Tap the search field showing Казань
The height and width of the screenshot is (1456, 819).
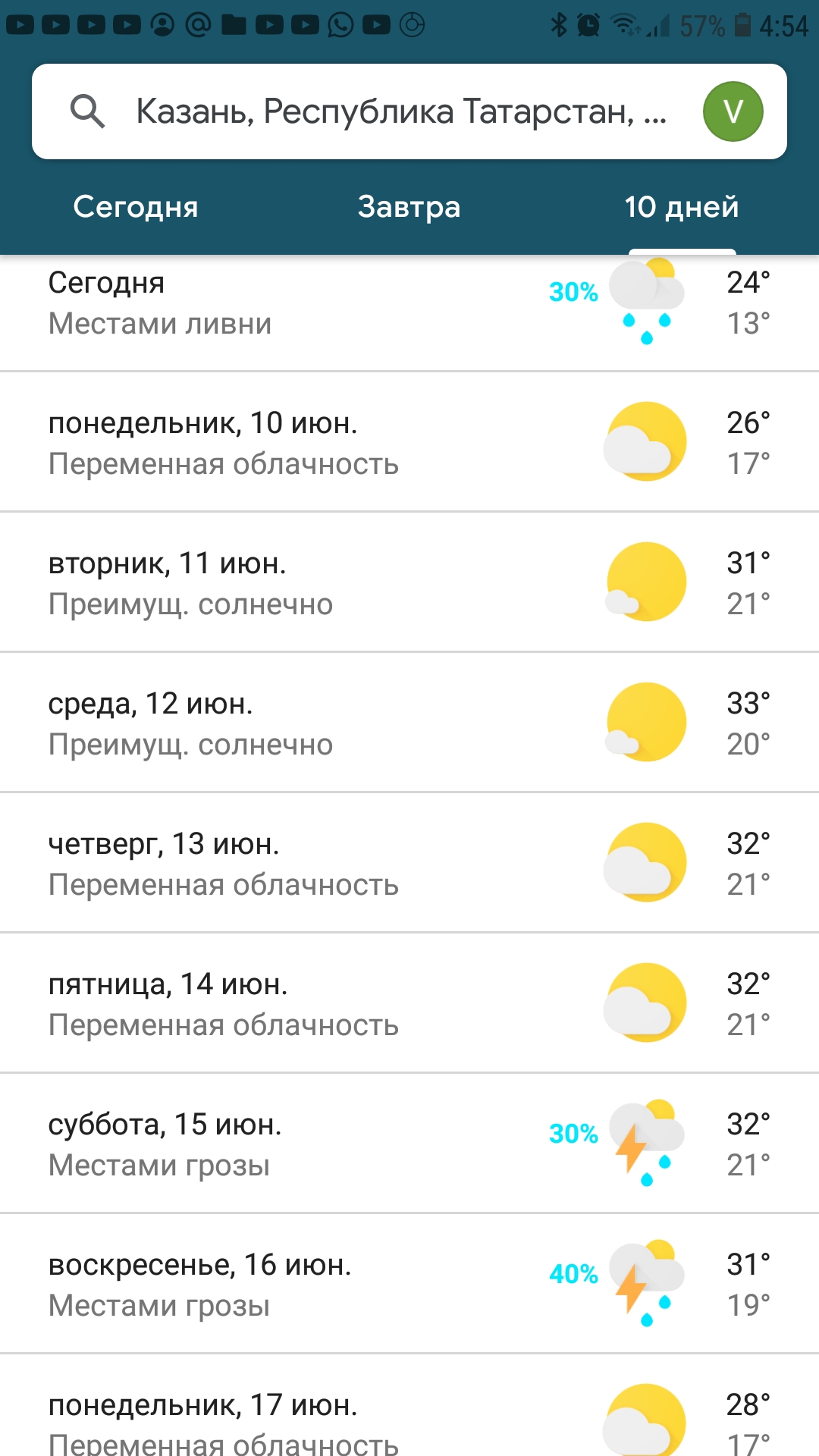pyautogui.click(x=400, y=111)
